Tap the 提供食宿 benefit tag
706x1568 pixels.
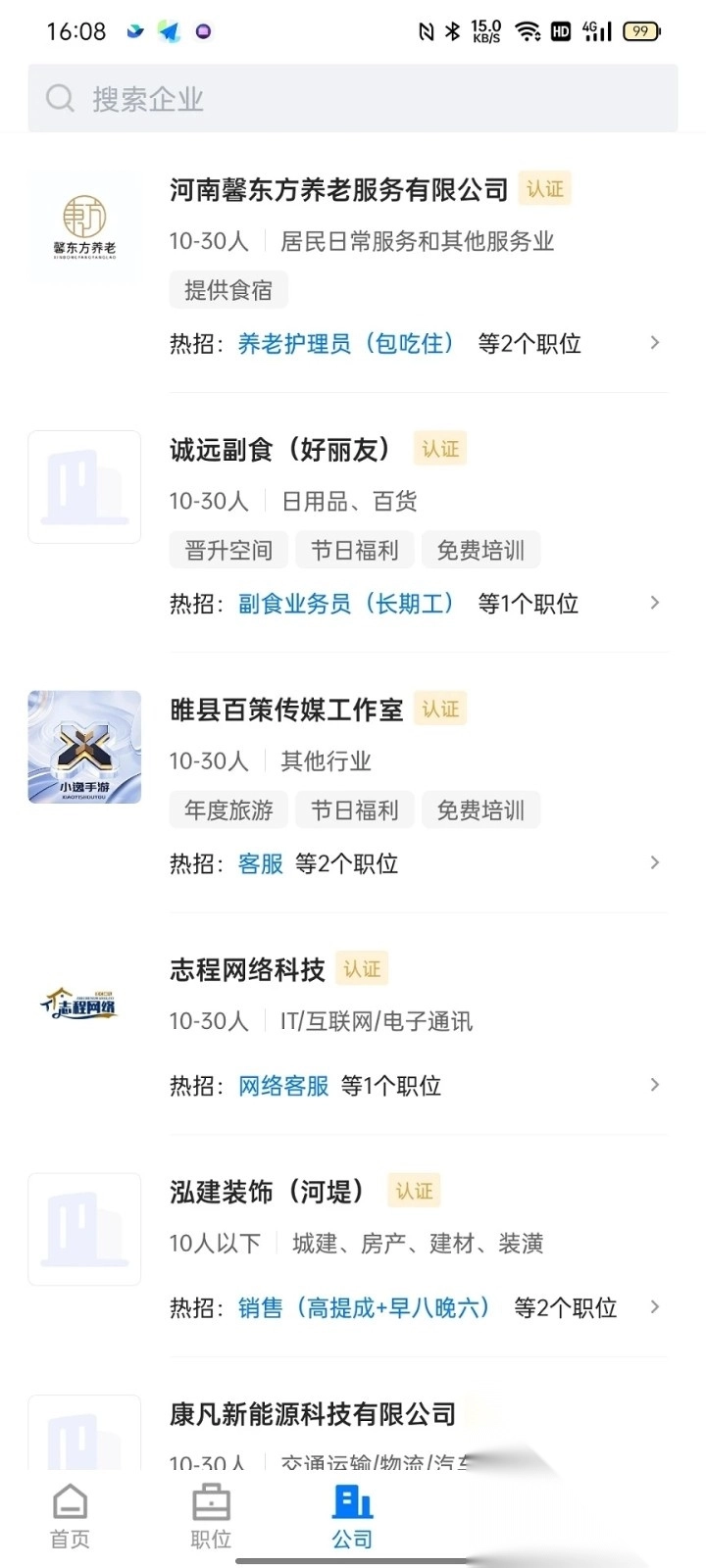[227, 289]
